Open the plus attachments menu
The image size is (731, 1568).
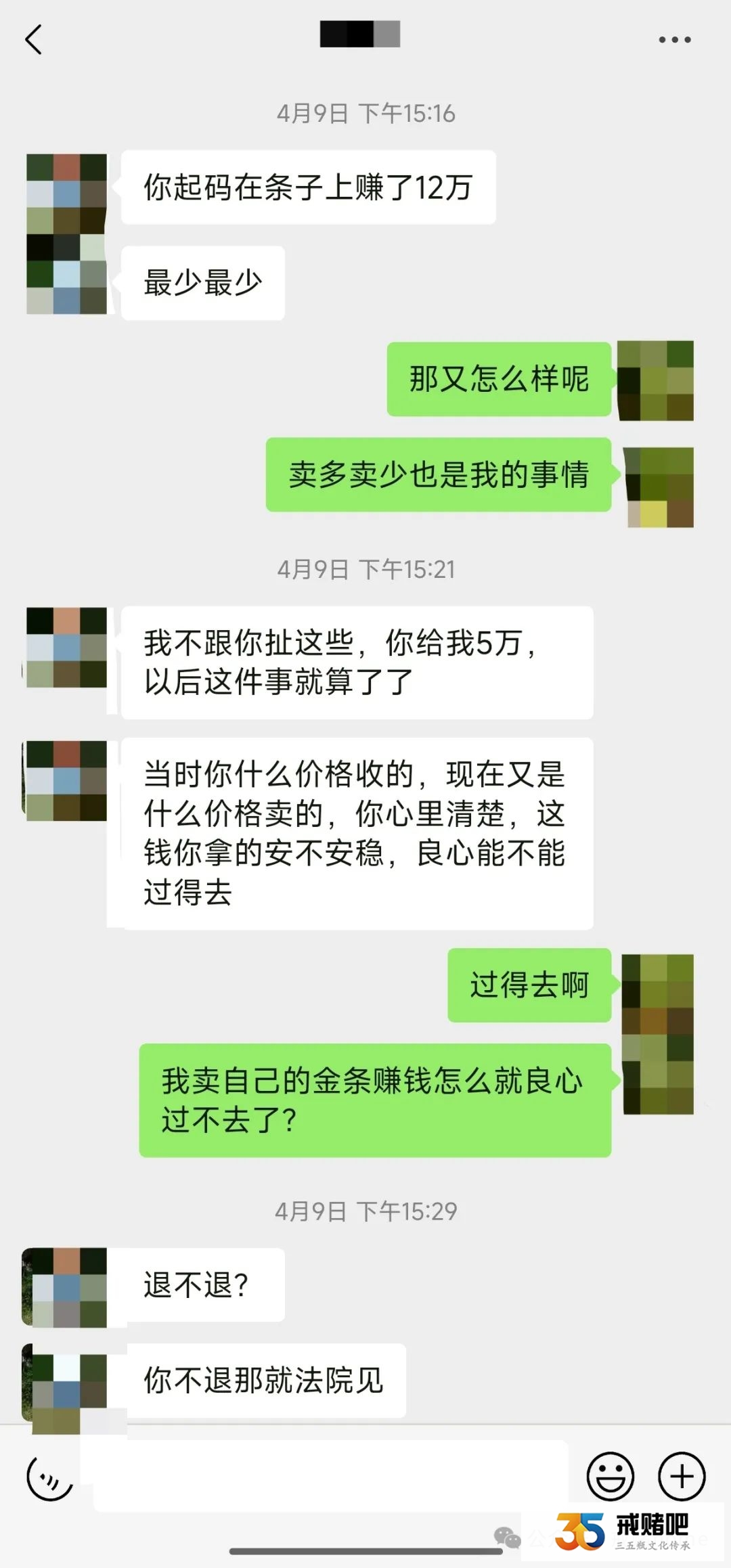click(682, 1476)
